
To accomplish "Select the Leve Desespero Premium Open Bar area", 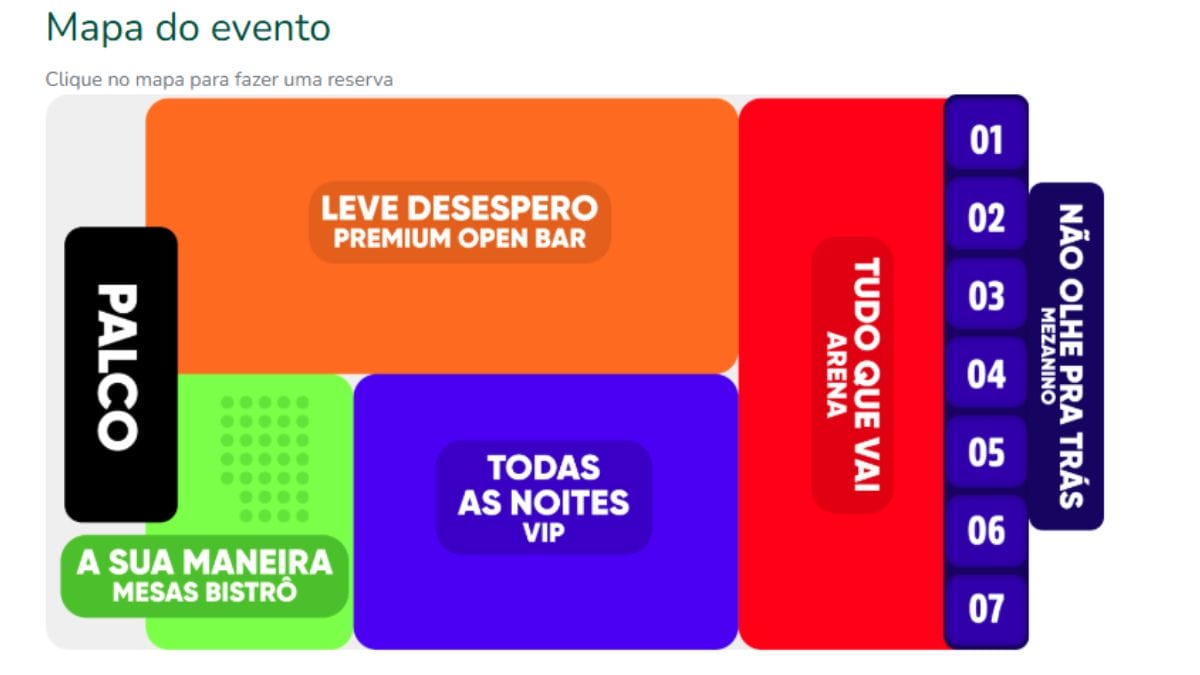I will tap(459, 222).
